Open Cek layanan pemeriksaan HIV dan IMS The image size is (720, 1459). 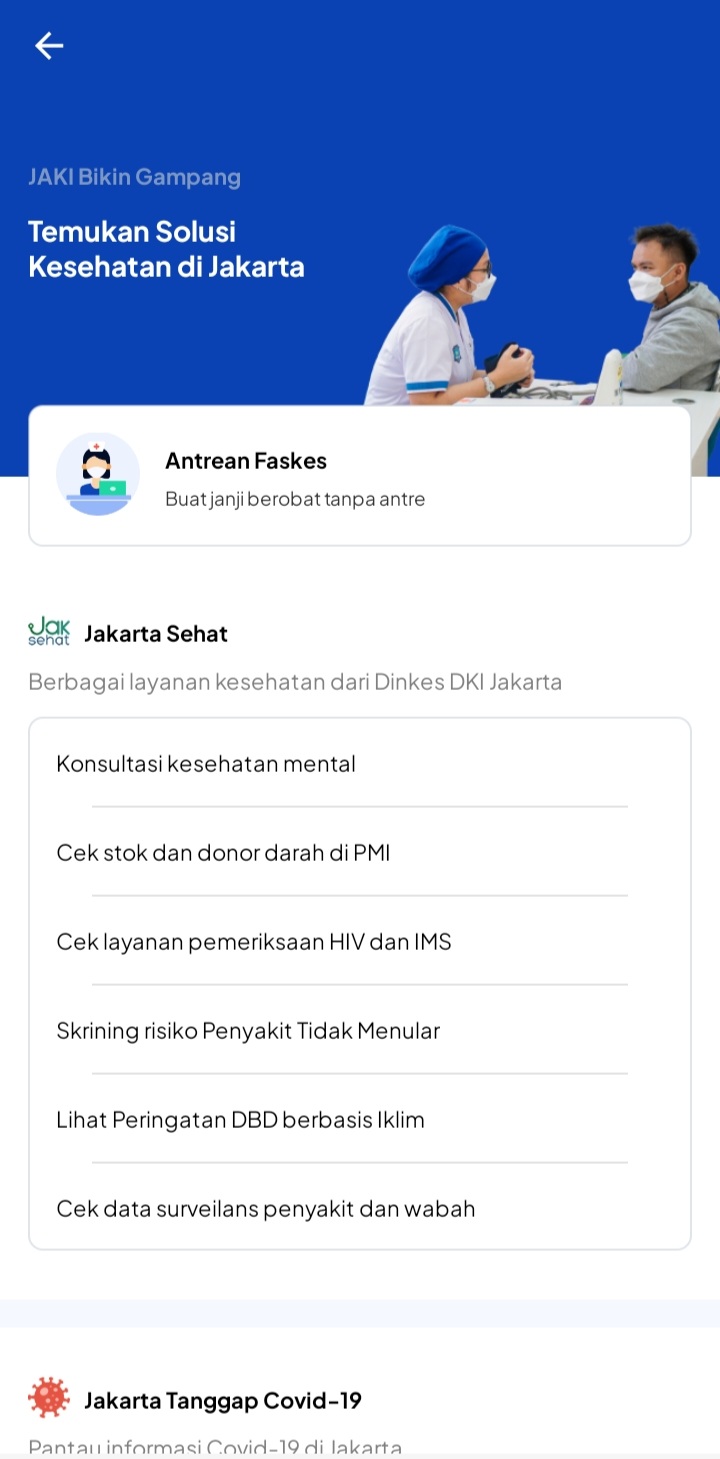pyautogui.click(x=359, y=942)
